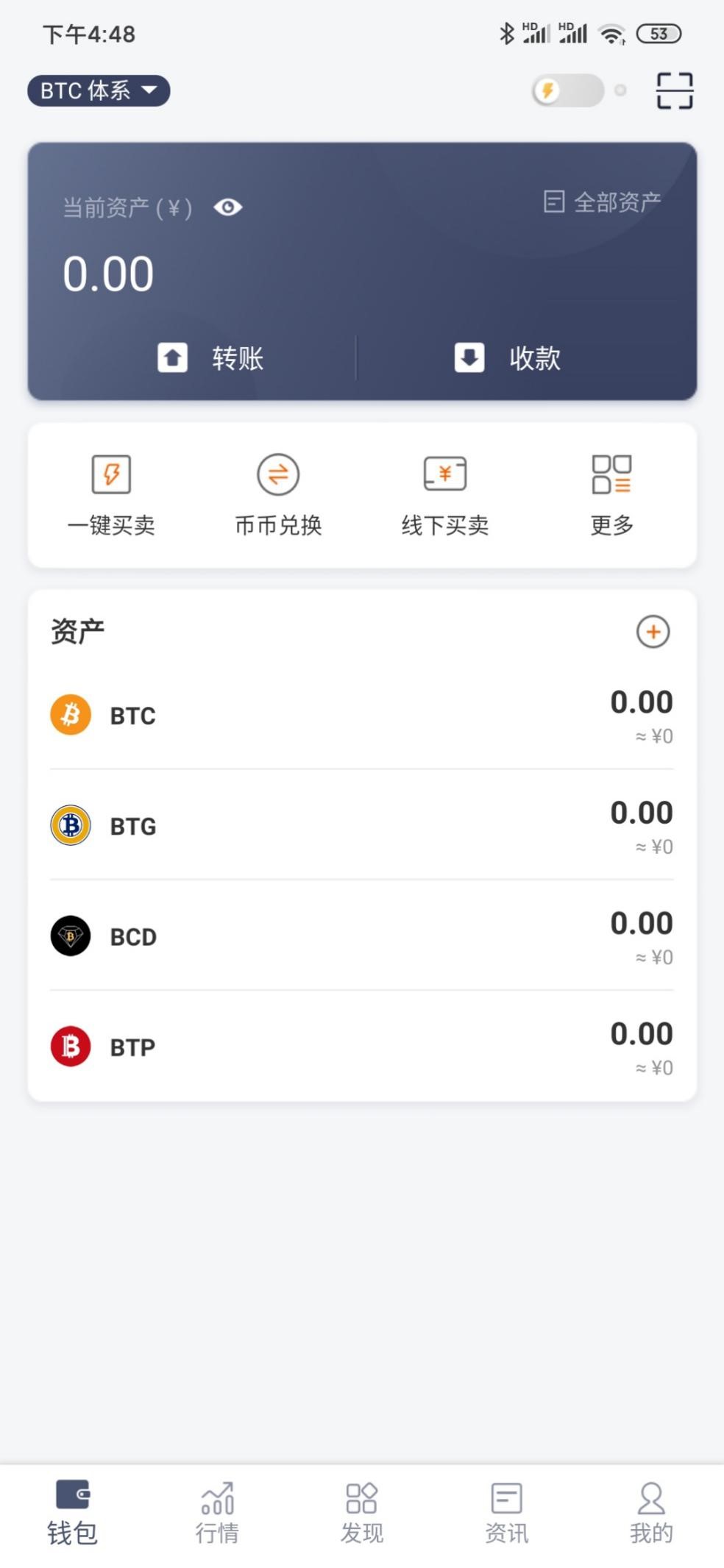This screenshot has width=724, height=1568.
Task: Tap 转账 to transfer
Action: click(210, 358)
